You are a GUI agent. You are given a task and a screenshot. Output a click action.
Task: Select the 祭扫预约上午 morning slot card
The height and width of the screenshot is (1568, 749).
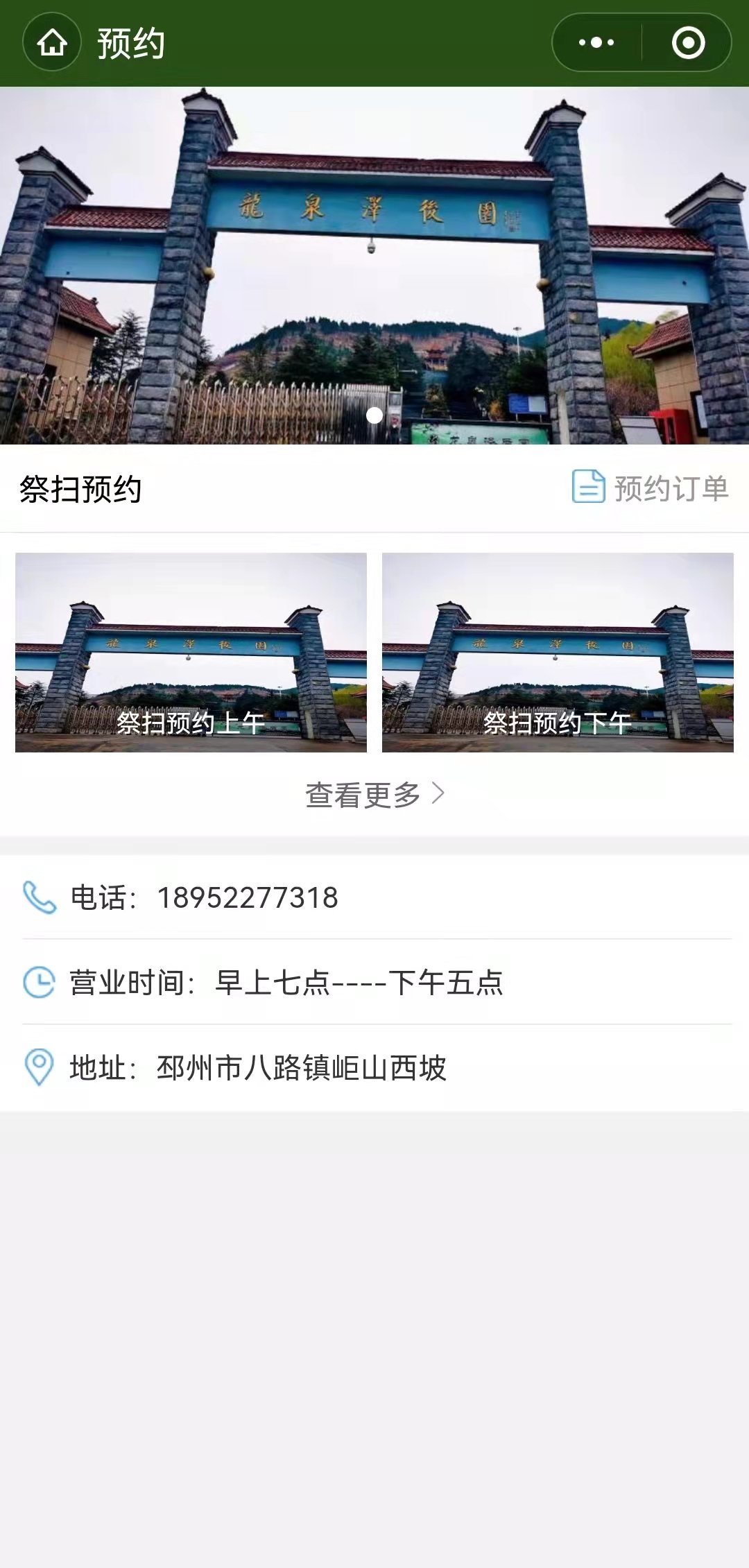pyautogui.click(x=191, y=652)
